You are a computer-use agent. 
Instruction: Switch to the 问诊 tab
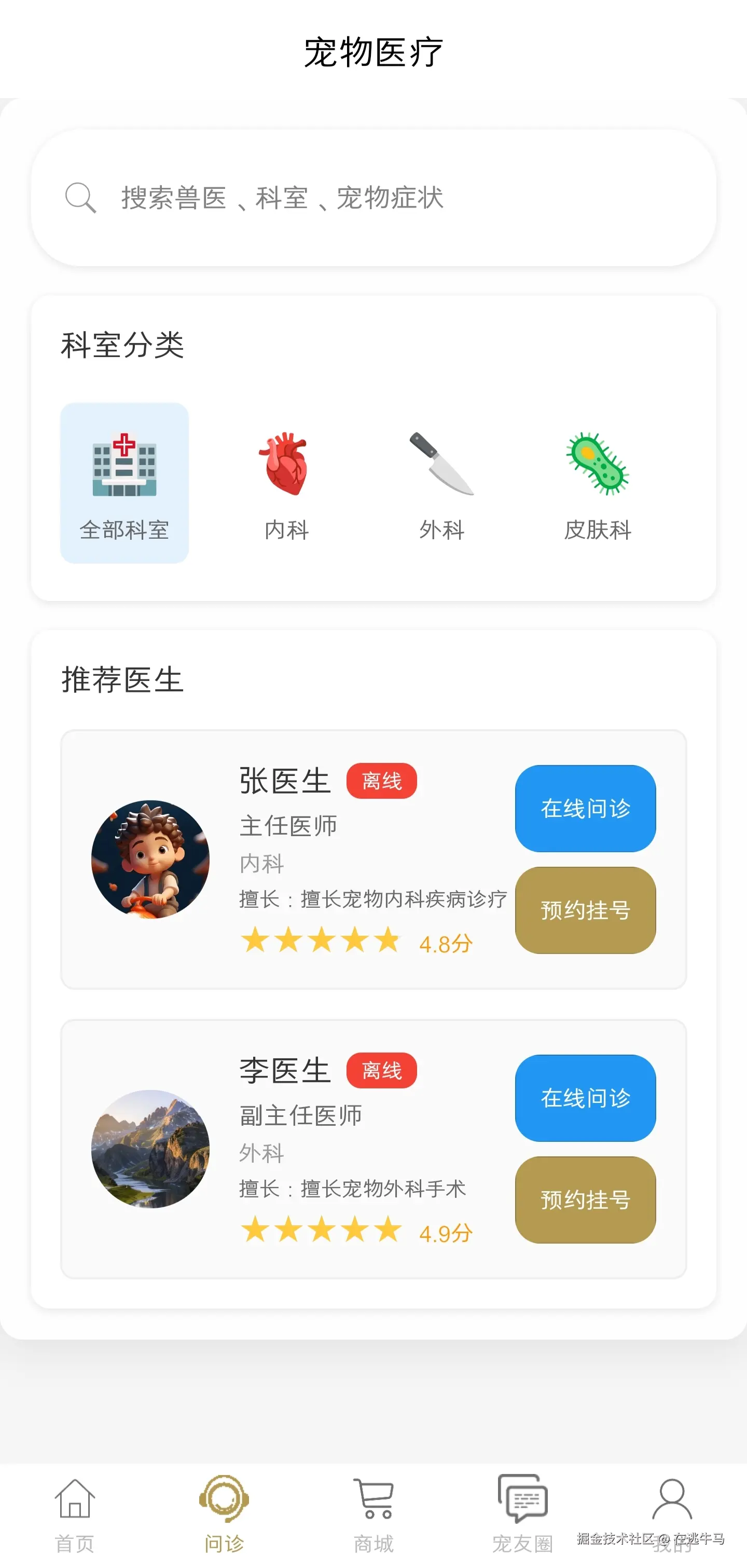click(224, 1515)
